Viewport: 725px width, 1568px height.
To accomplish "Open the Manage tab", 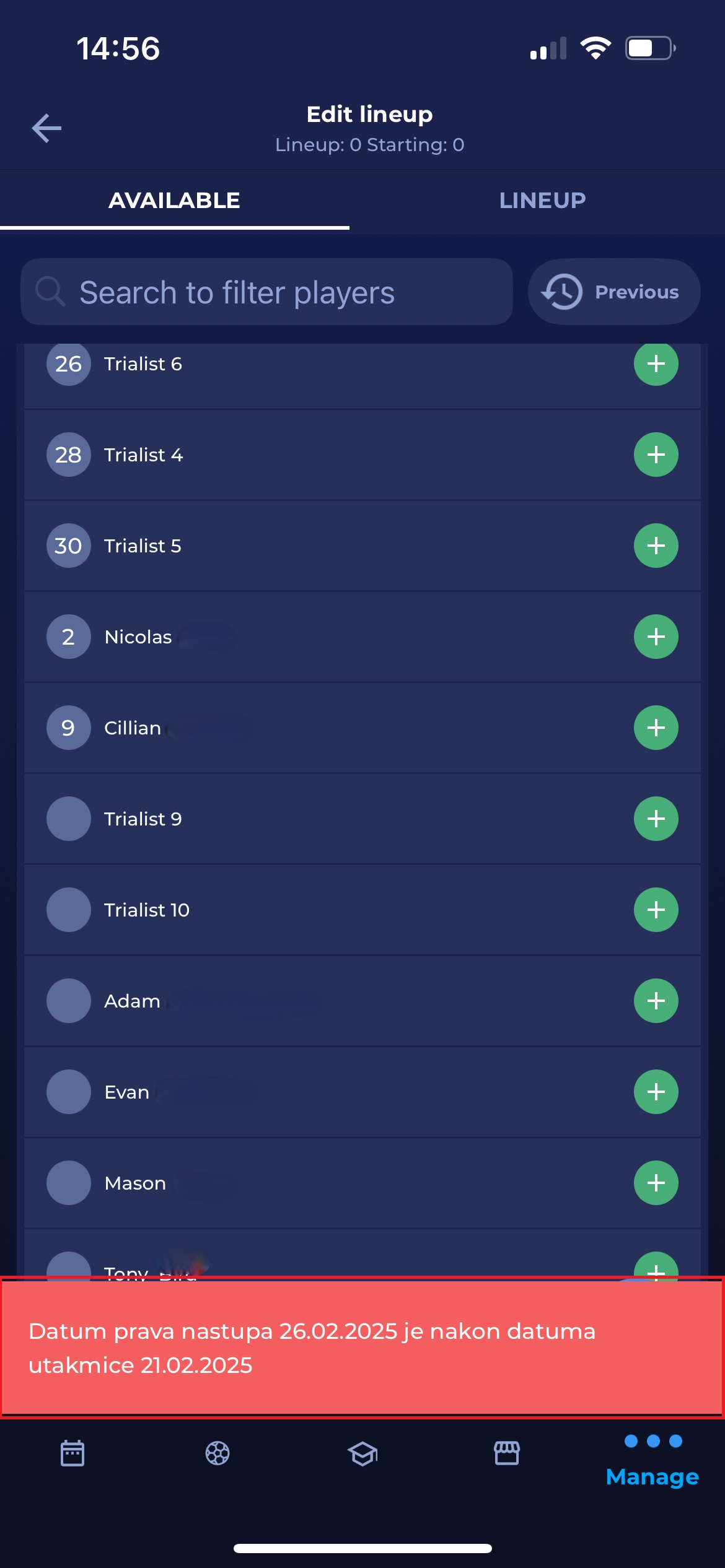I will pos(652,1461).
